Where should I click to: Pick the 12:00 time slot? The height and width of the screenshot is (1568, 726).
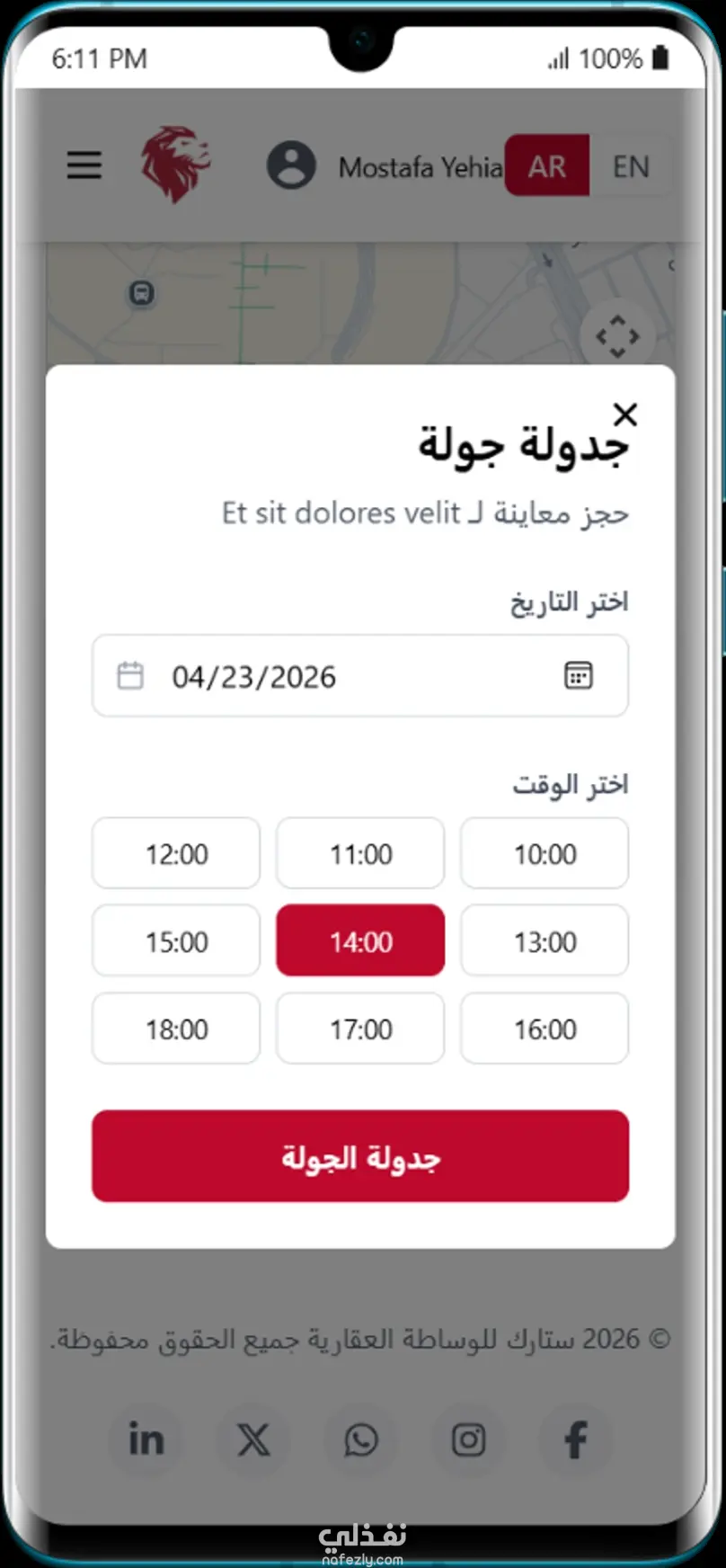[x=176, y=853]
